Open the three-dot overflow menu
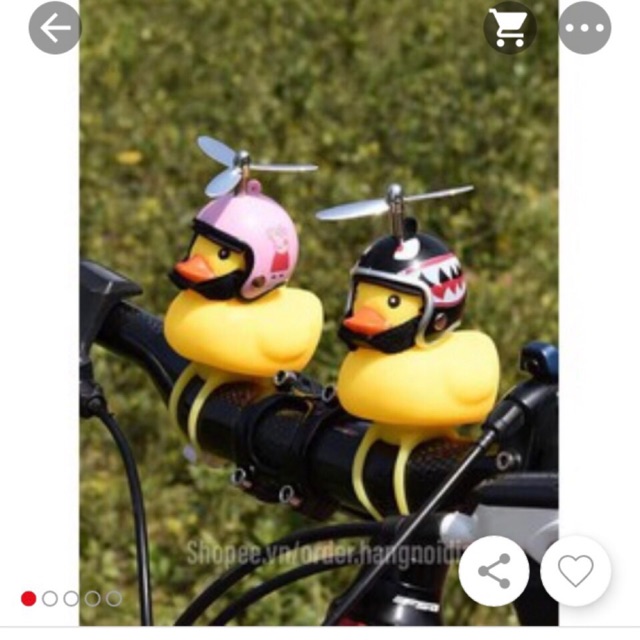The width and height of the screenshot is (640, 640). pyautogui.click(x=585, y=28)
